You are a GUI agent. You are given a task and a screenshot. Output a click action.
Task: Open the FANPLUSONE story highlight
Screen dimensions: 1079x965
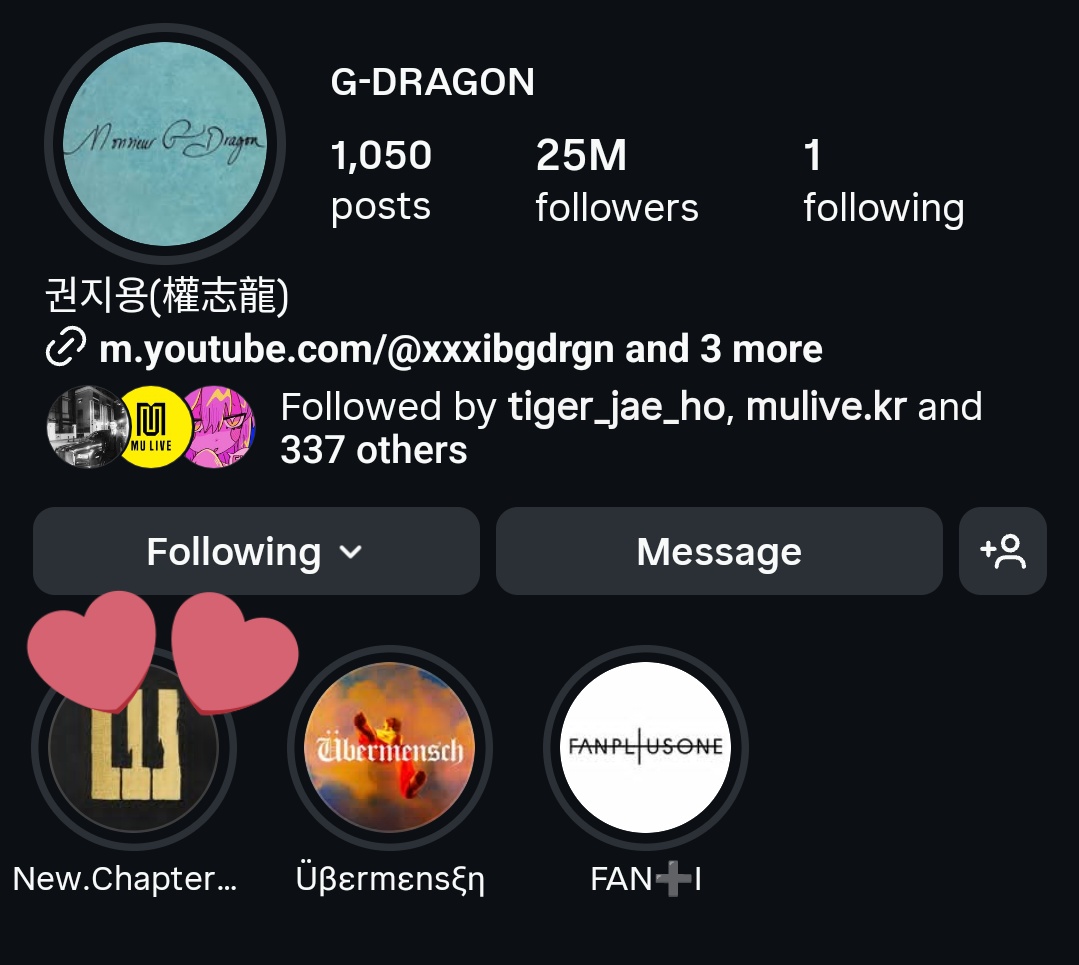click(x=645, y=747)
